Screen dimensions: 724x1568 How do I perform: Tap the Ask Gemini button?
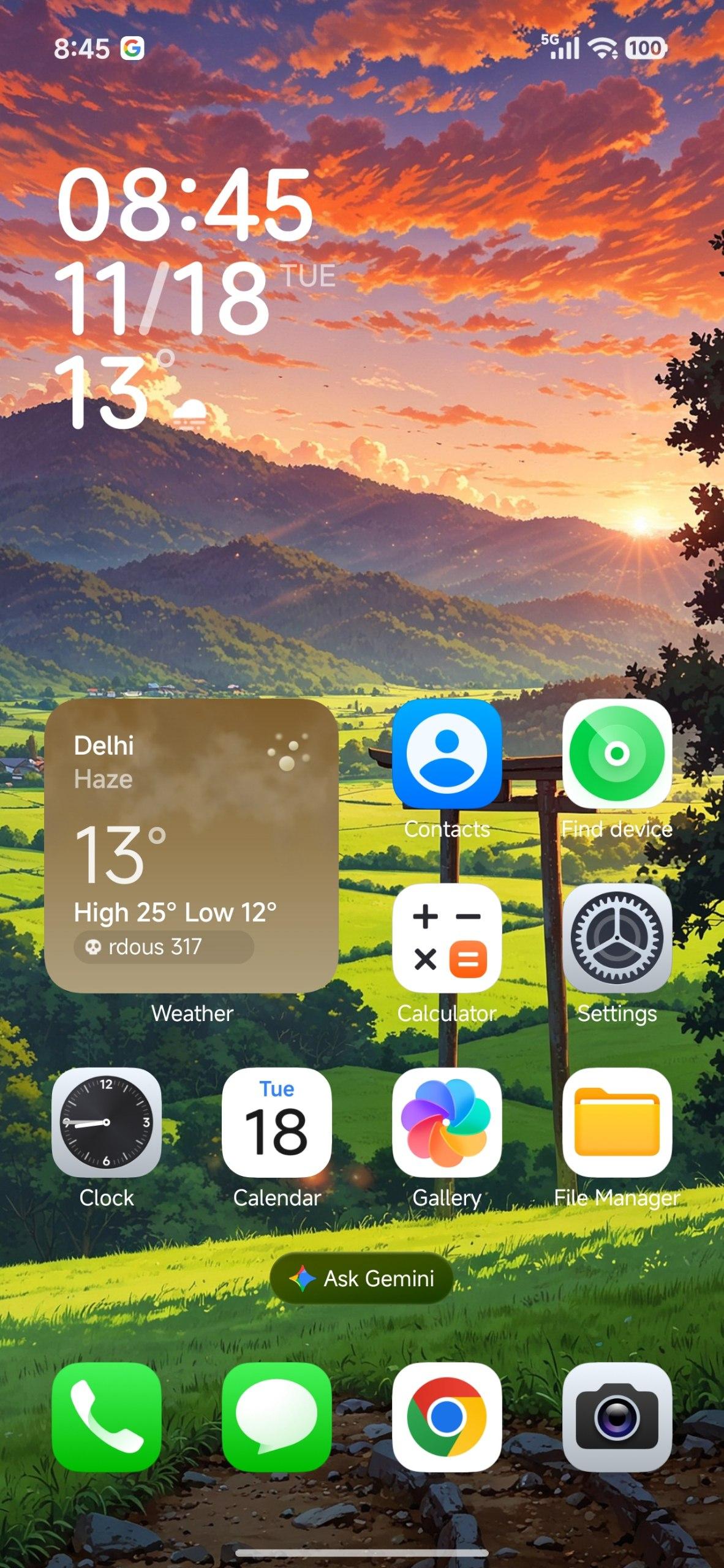coord(361,1278)
